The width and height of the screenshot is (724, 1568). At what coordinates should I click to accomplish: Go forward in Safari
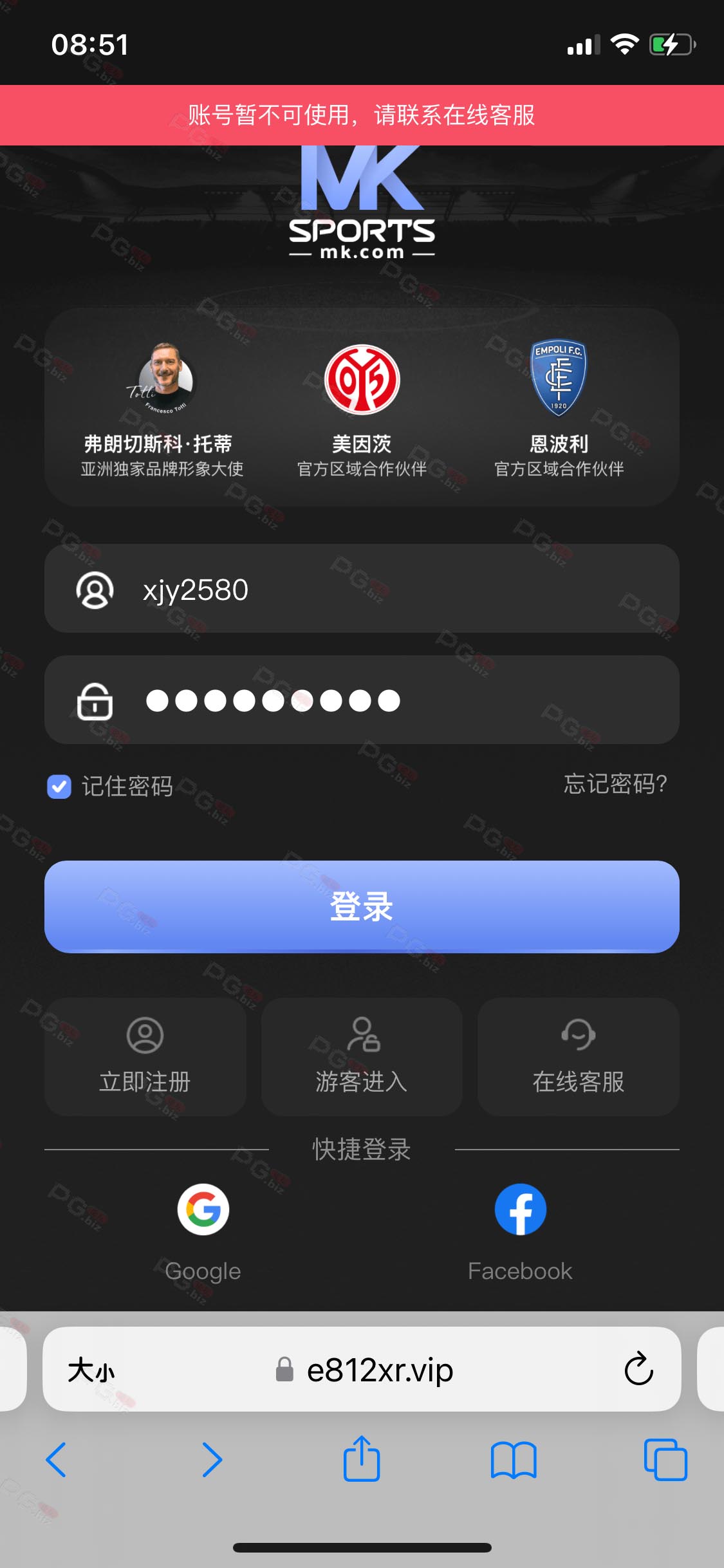(x=212, y=1460)
